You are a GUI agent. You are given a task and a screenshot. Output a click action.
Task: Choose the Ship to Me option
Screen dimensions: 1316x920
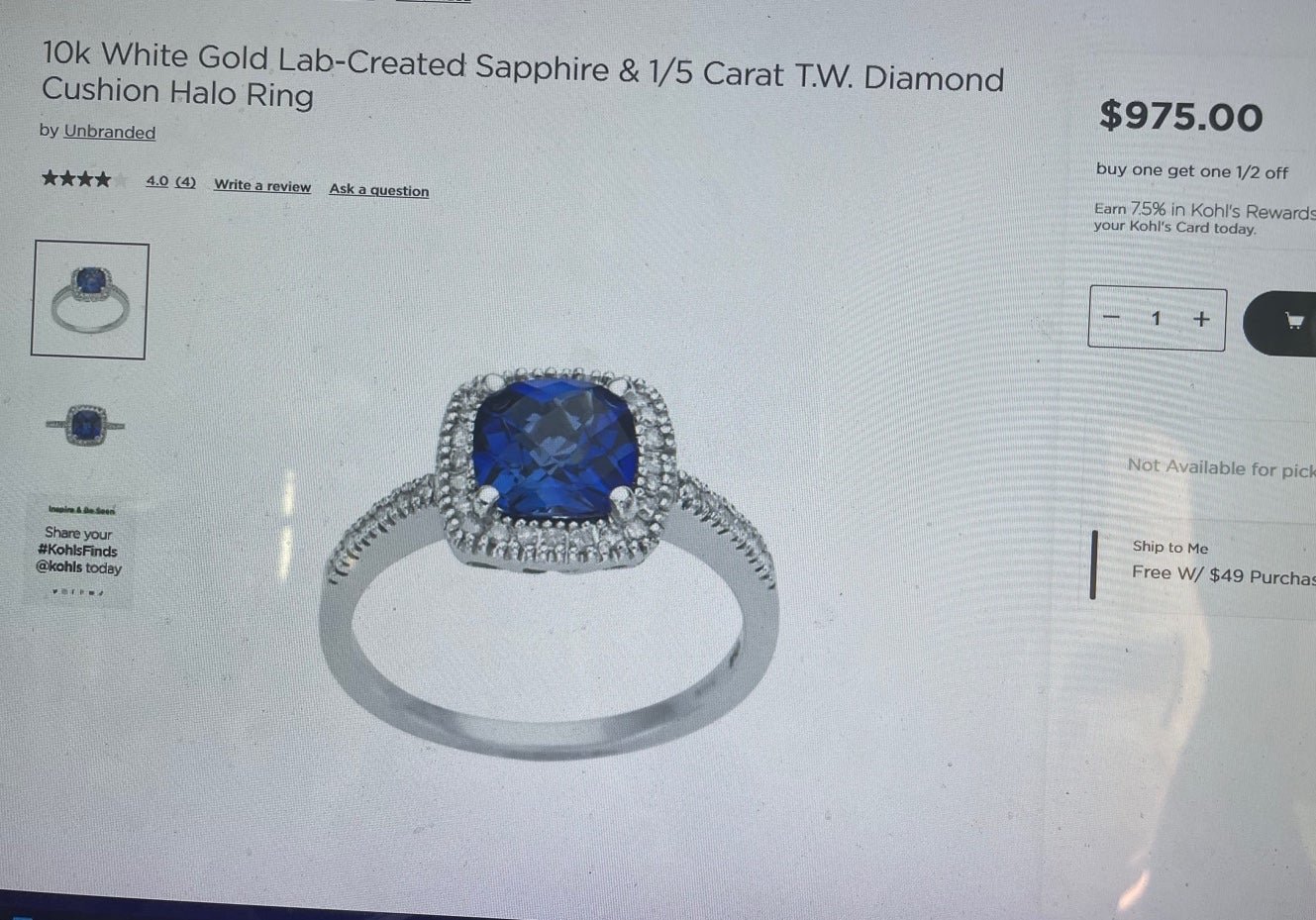(x=1169, y=548)
